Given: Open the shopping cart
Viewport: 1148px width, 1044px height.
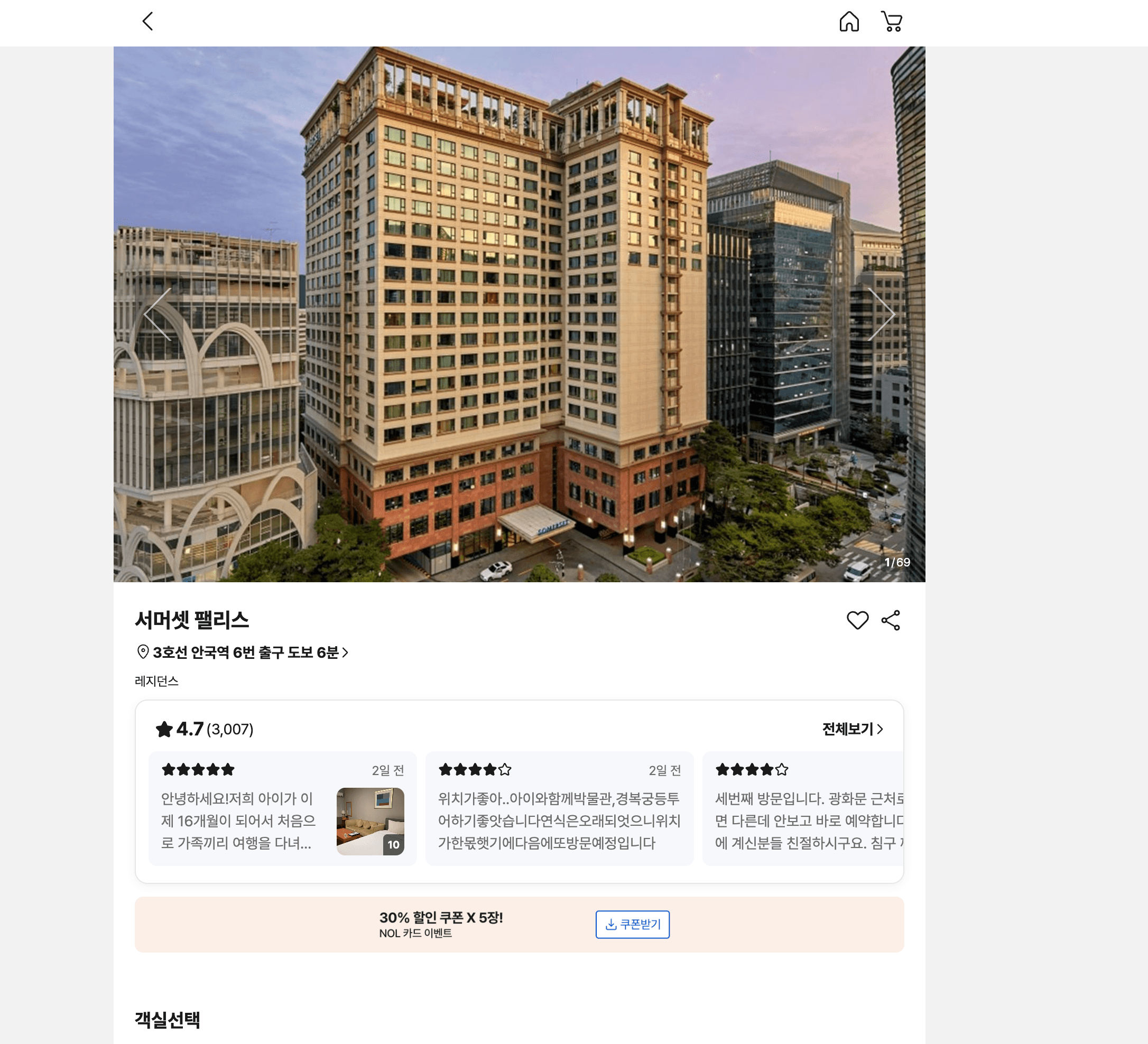Looking at the screenshot, I should coord(891,22).
